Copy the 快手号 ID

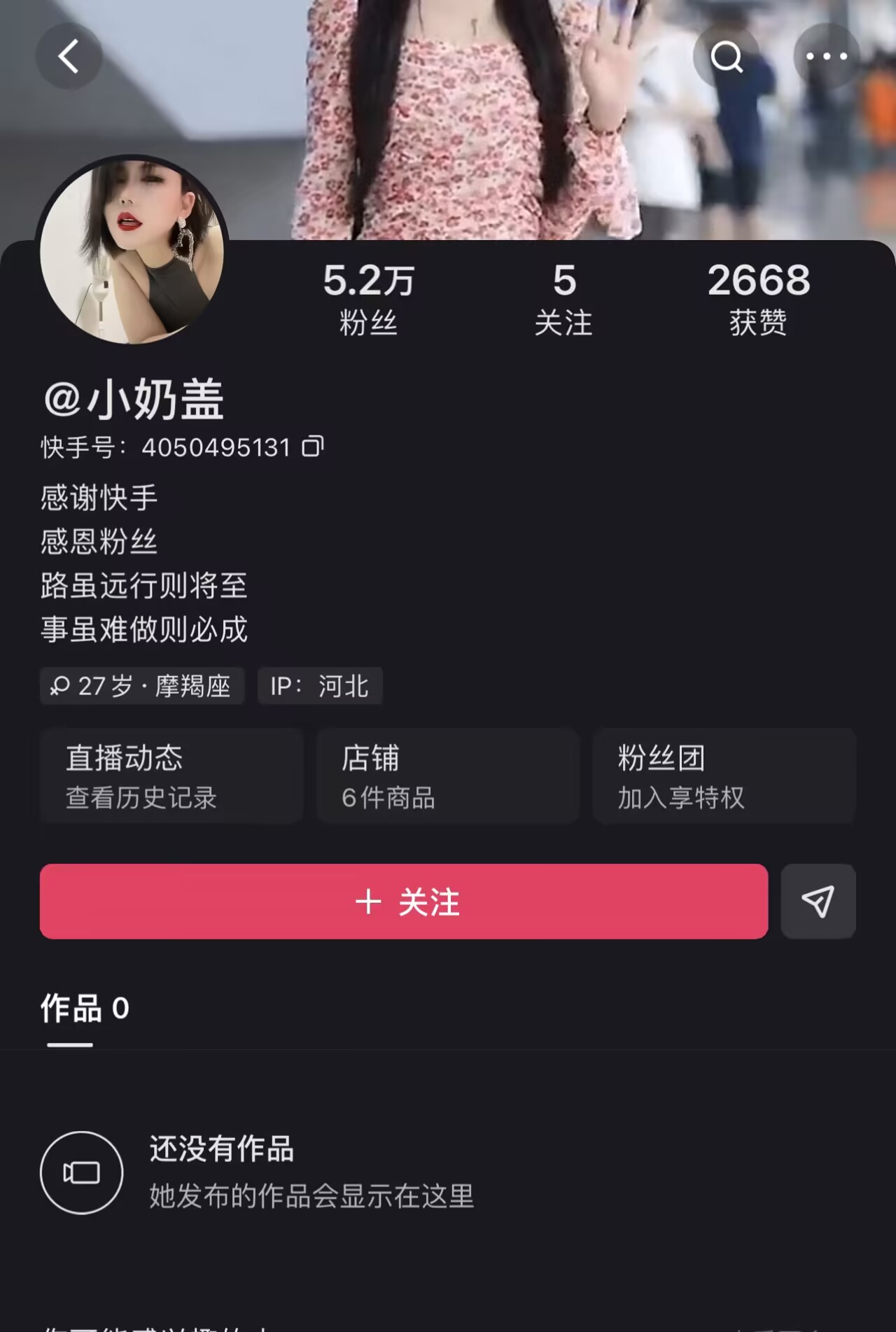[312, 447]
